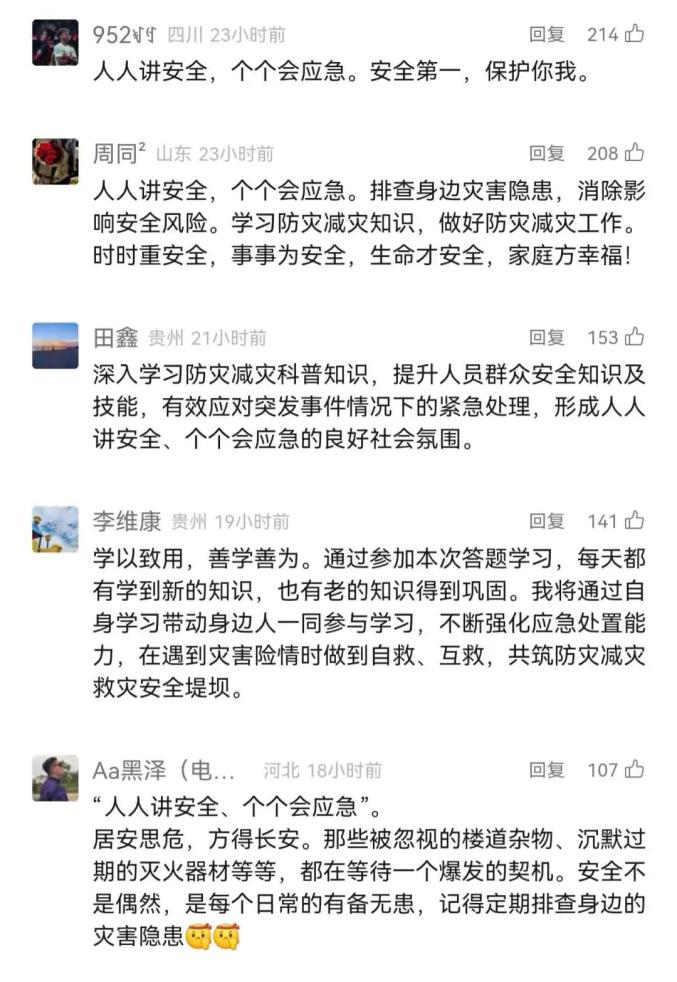Reply to 田鑫's comment
This screenshot has width=677, height=982.
(547, 337)
